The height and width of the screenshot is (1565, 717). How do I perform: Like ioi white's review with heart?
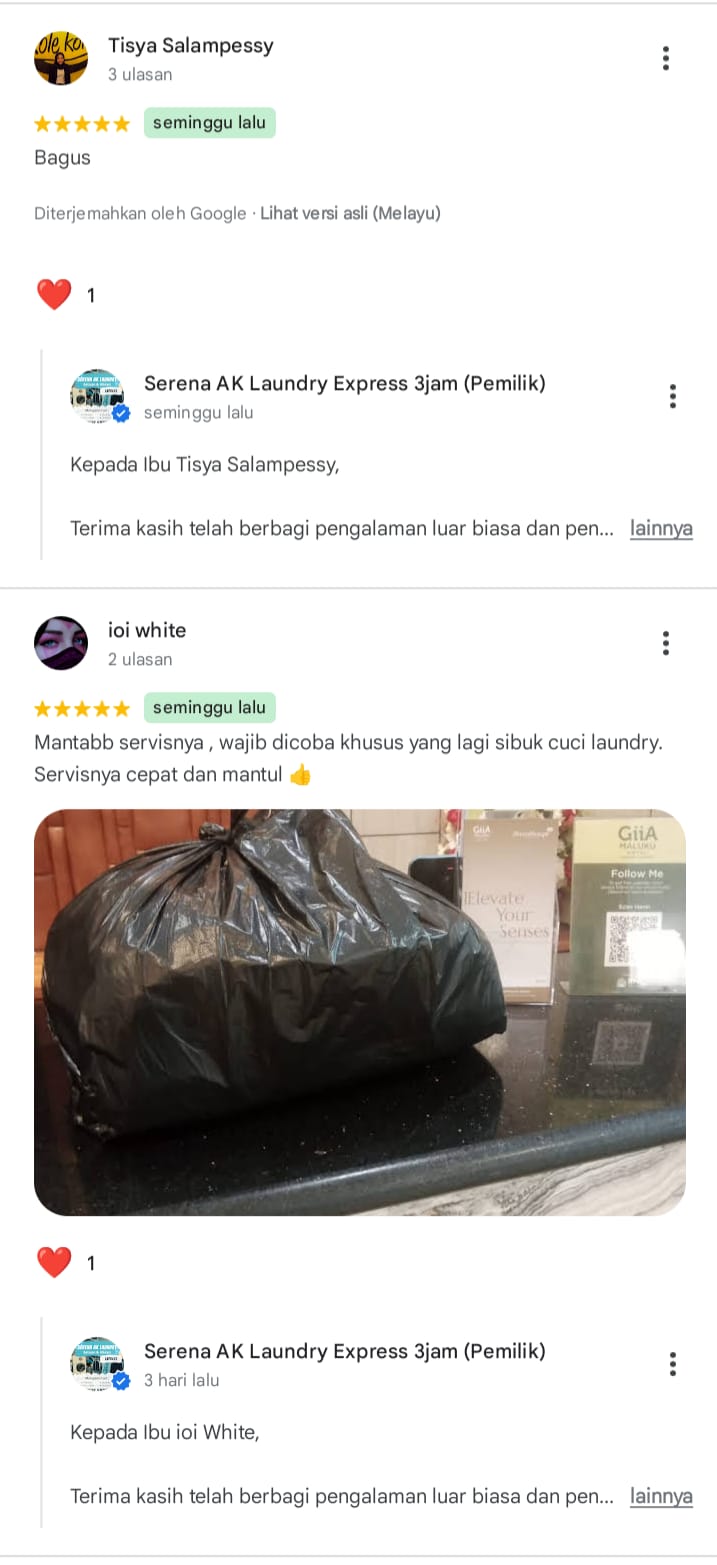coord(54,1263)
